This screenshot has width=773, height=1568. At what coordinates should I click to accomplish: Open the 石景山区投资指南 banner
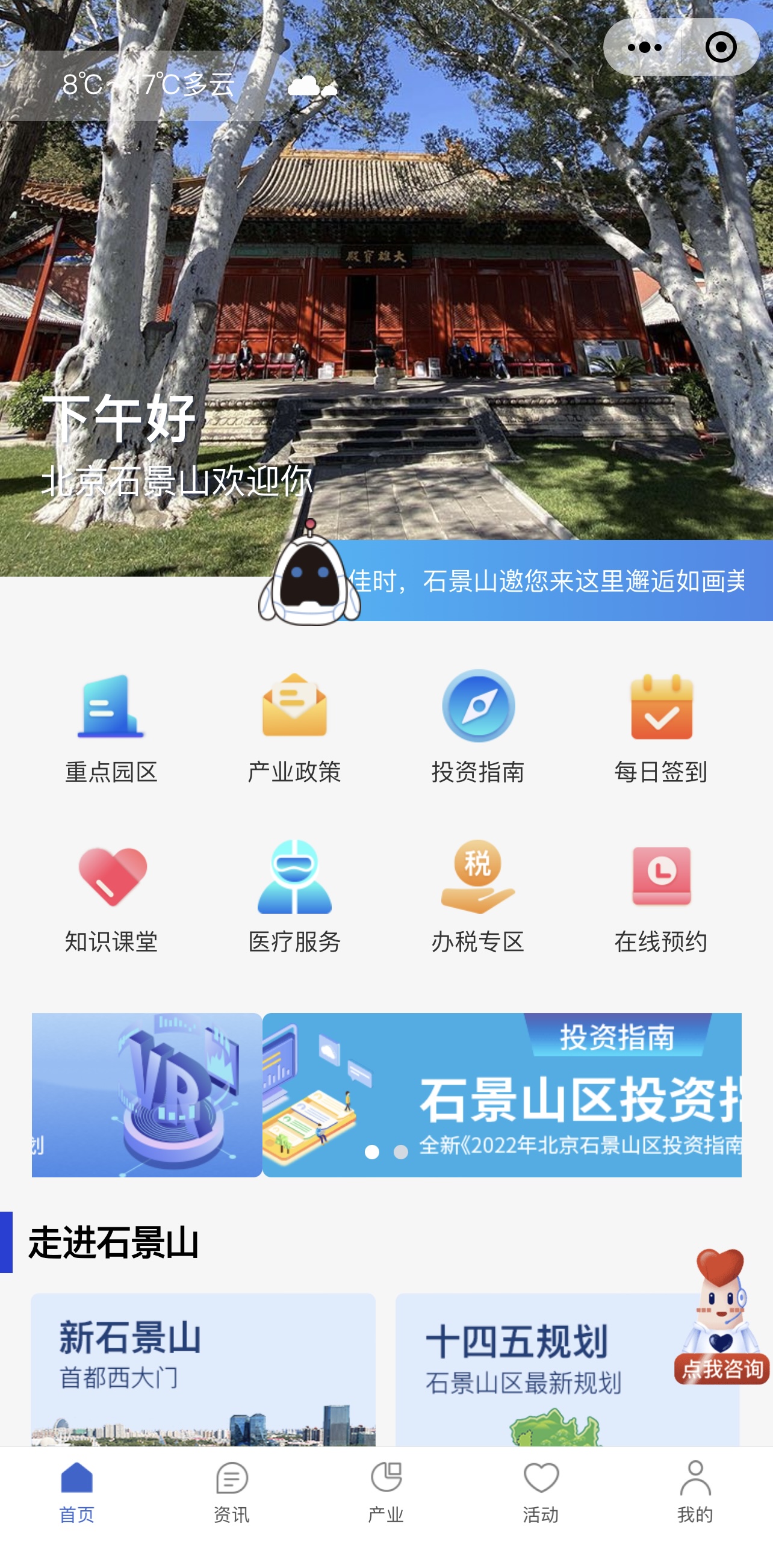(x=502, y=1094)
